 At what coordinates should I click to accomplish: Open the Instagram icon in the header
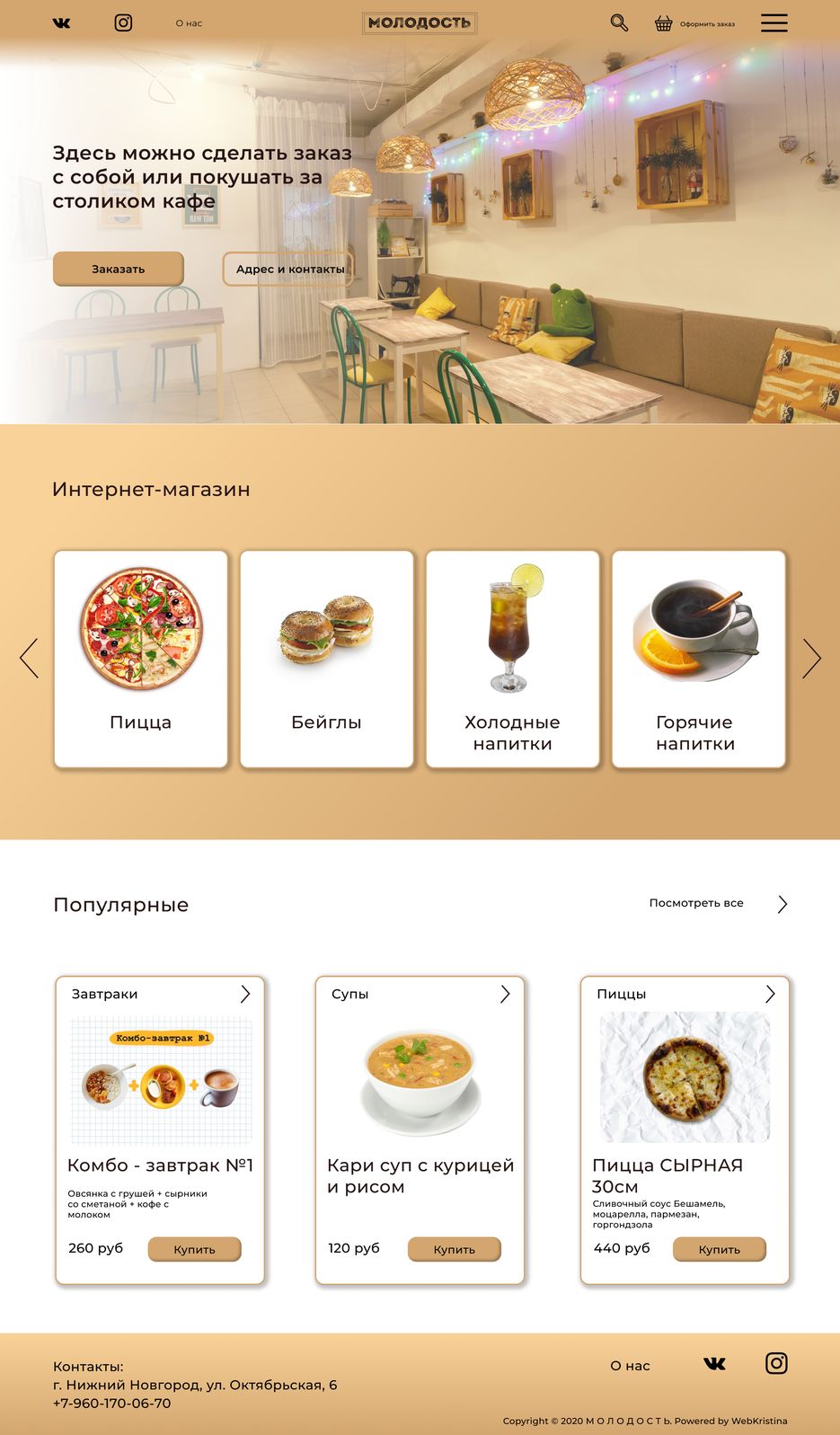(x=123, y=23)
